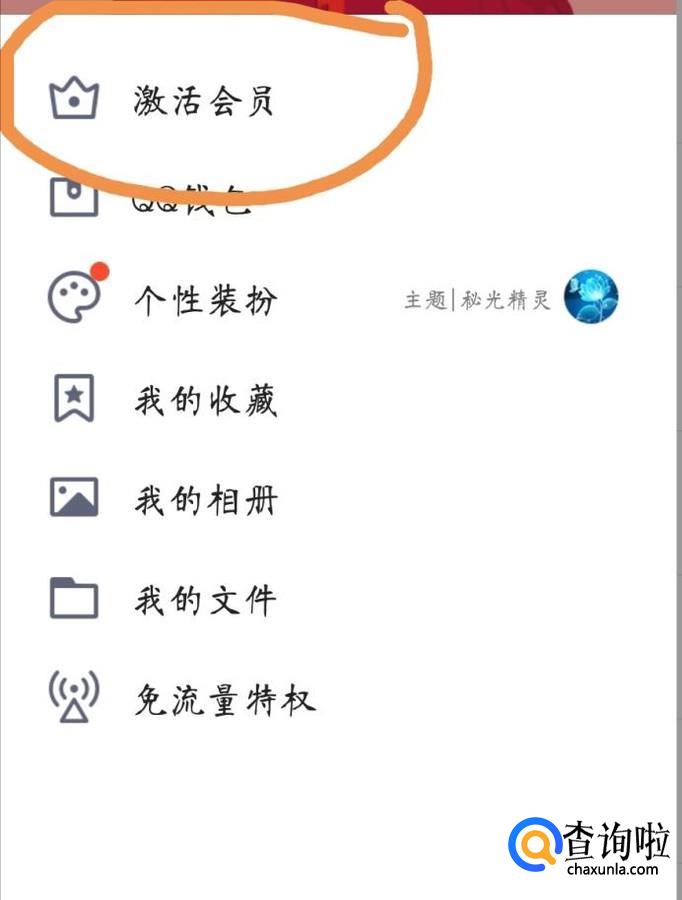The width and height of the screenshot is (682, 900).
Task: Open 激活会员 membership activation
Action: [x=339, y=100]
